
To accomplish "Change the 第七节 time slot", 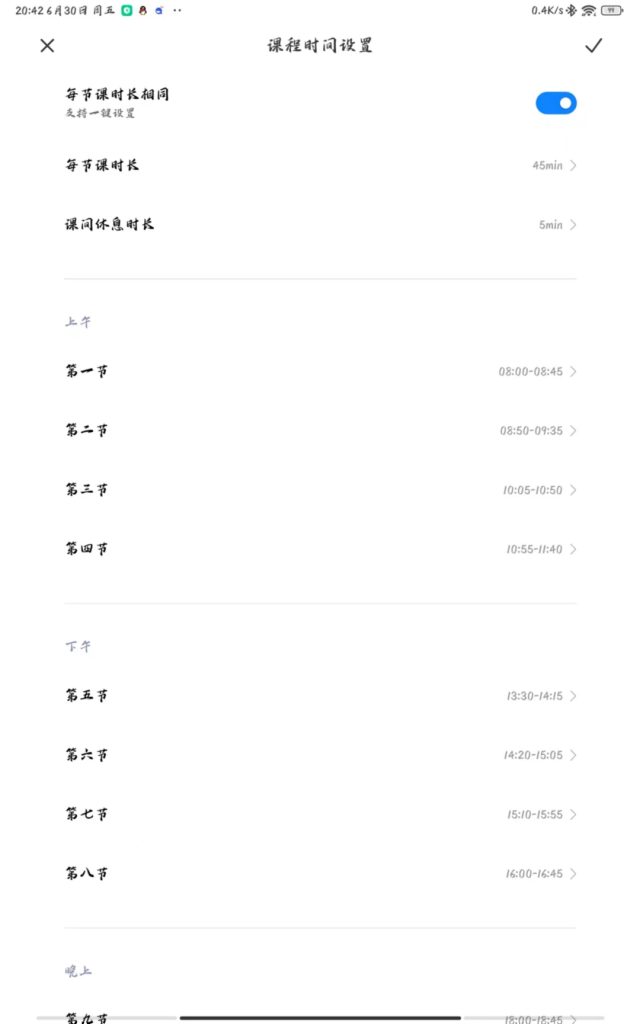I will (x=320, y=814).
